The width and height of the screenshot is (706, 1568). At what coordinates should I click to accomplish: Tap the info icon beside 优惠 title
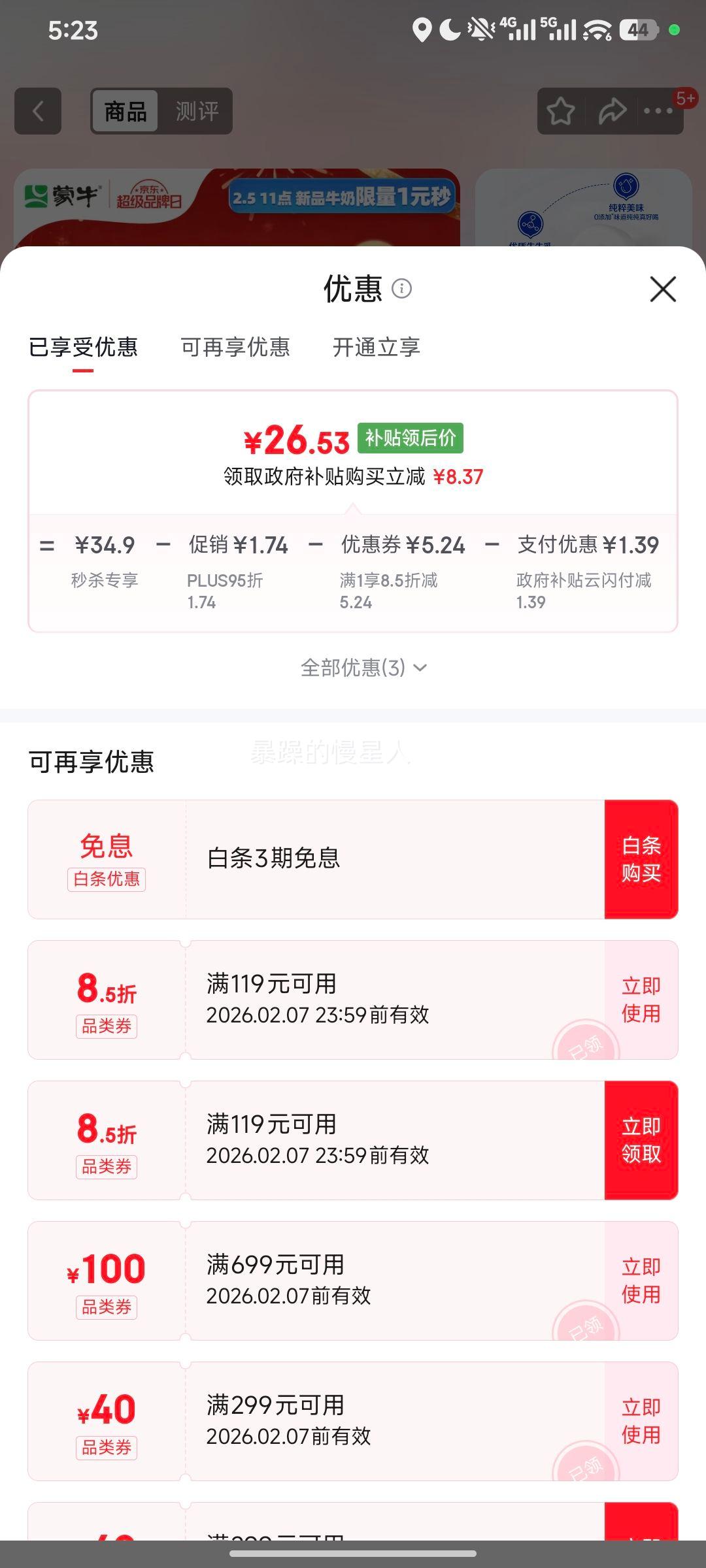click(401, 289)
